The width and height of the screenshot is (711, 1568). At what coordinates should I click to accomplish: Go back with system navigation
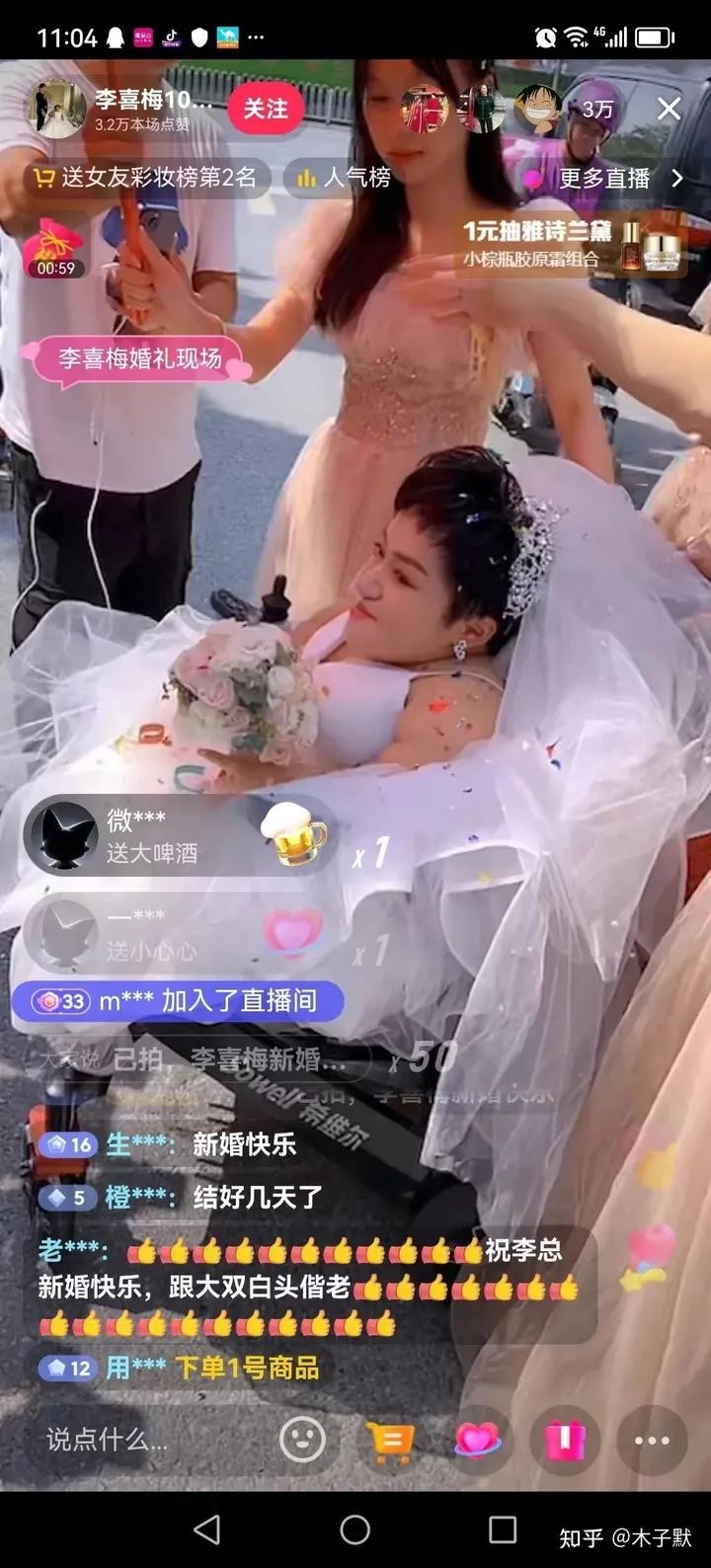(207, 1530)
